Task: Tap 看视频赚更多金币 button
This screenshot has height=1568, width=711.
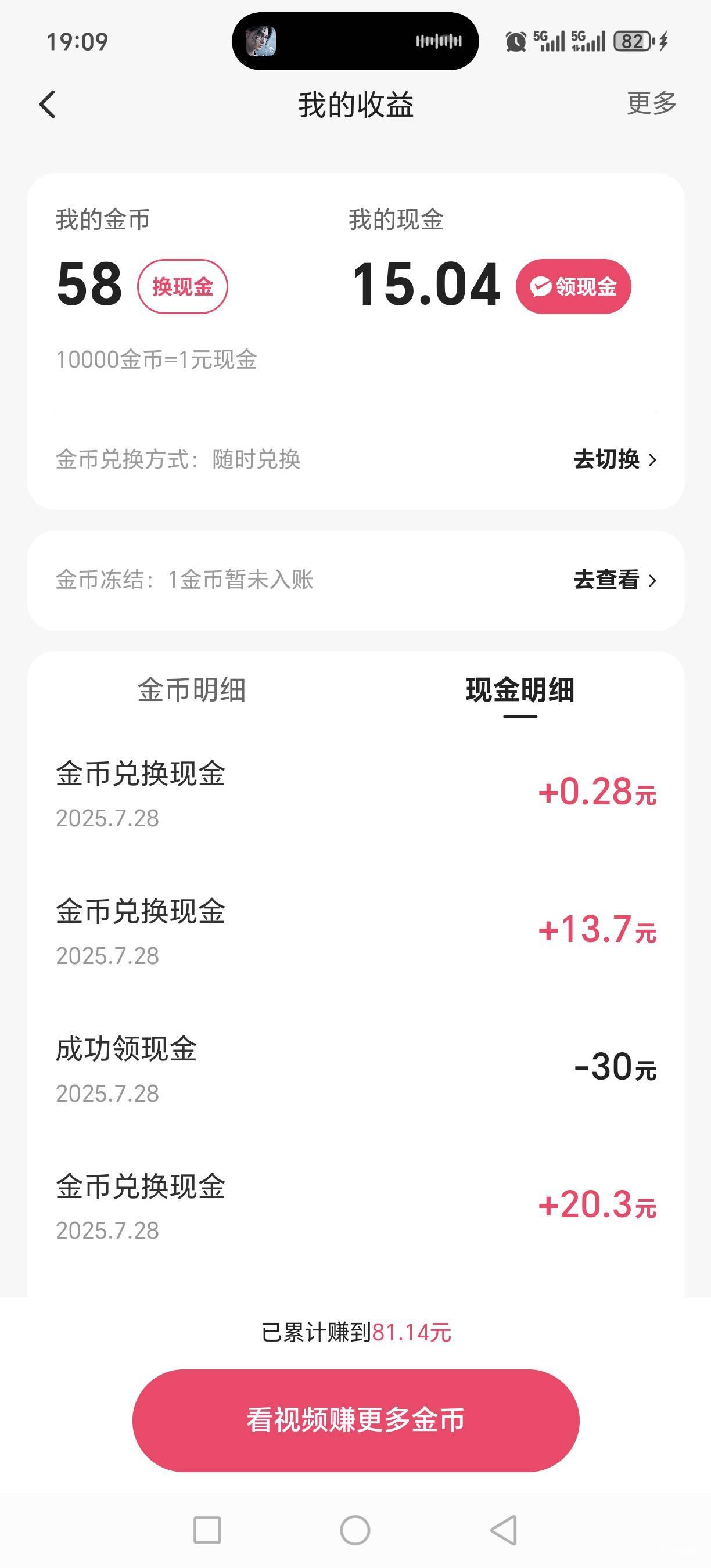Action: (x=355, y=1420)
